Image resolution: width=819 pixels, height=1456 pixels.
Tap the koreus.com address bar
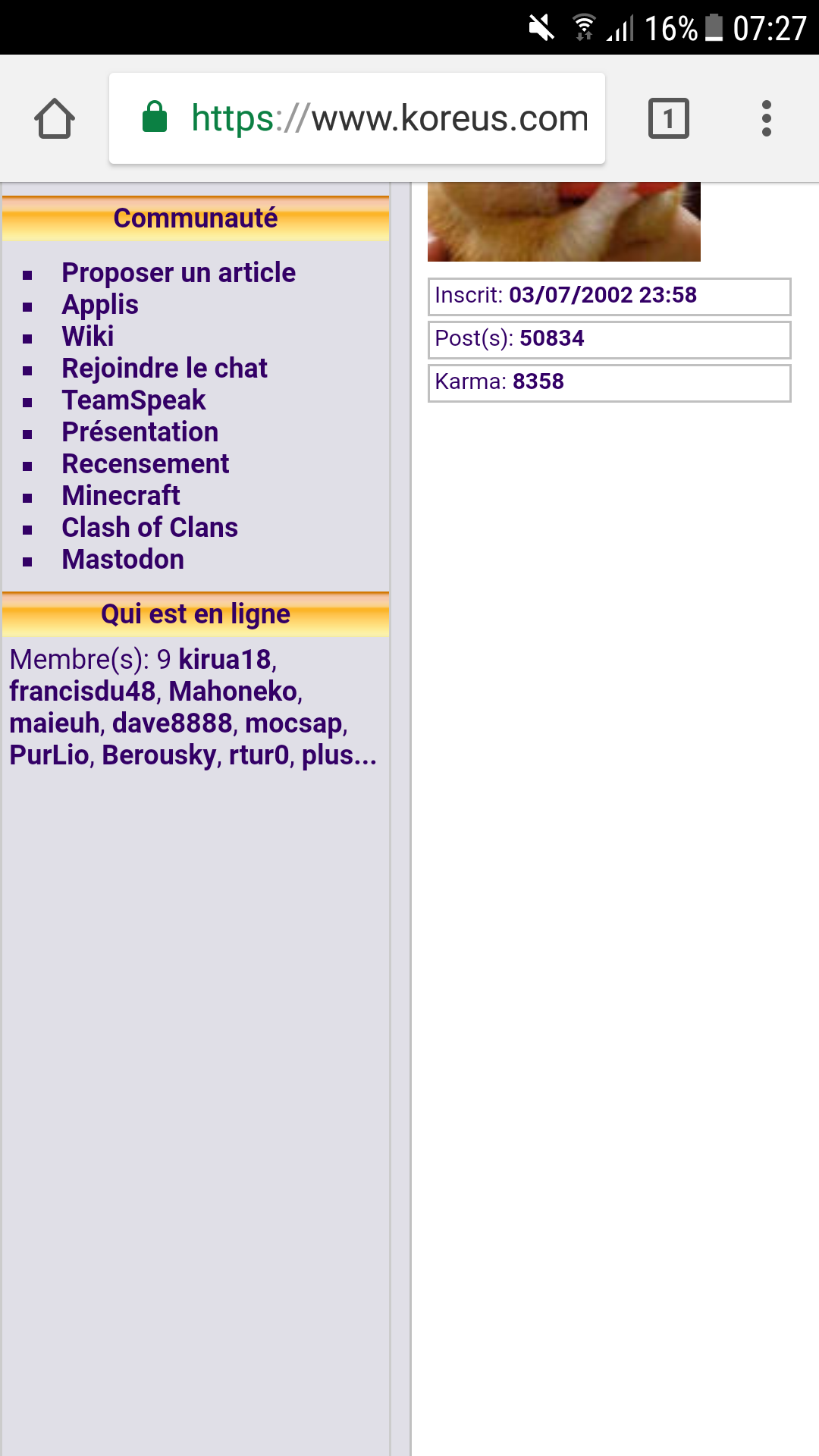coord(356,119)
